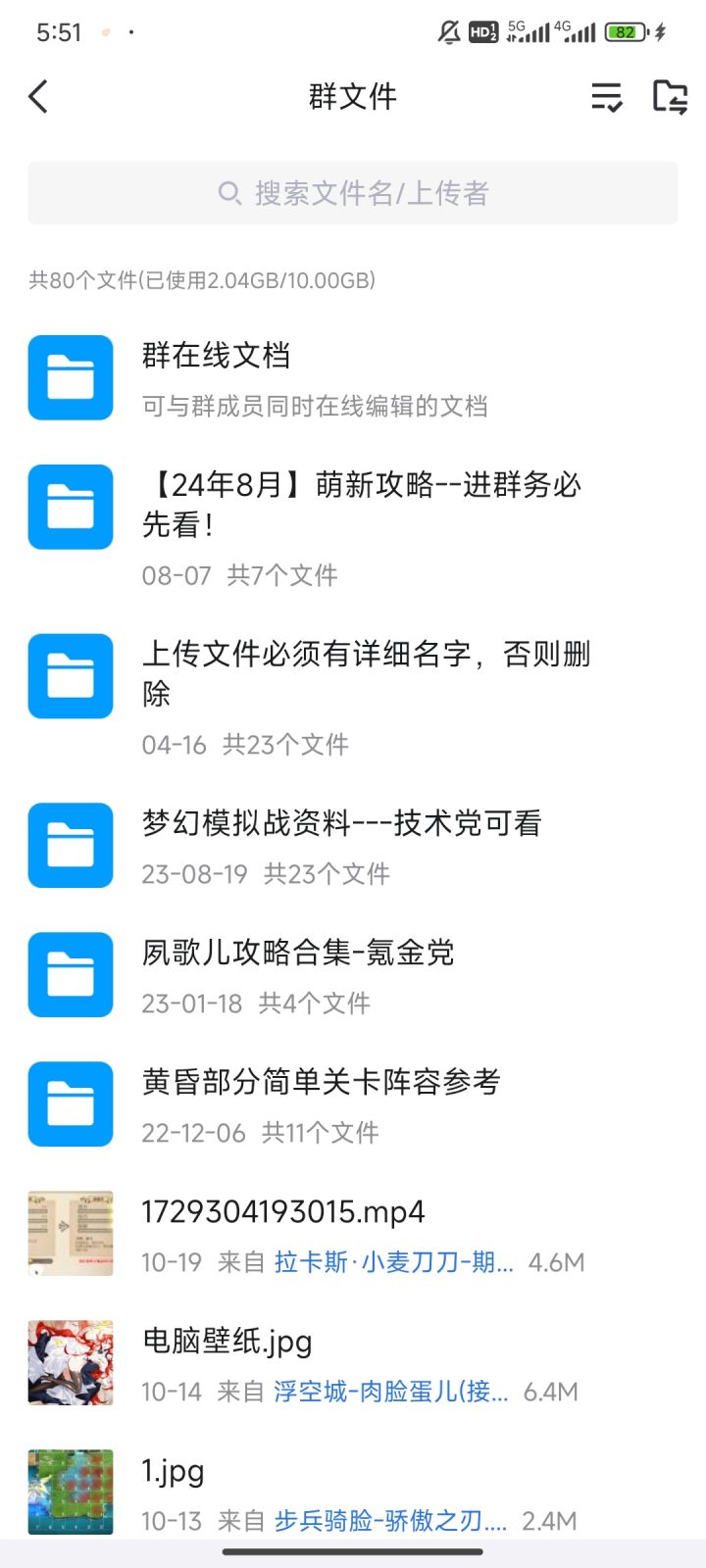Open the 黄昏部分简单关卡阵容参考 folder
This screenshot has height=1568, width=706.
click(x=70, y=1103)
